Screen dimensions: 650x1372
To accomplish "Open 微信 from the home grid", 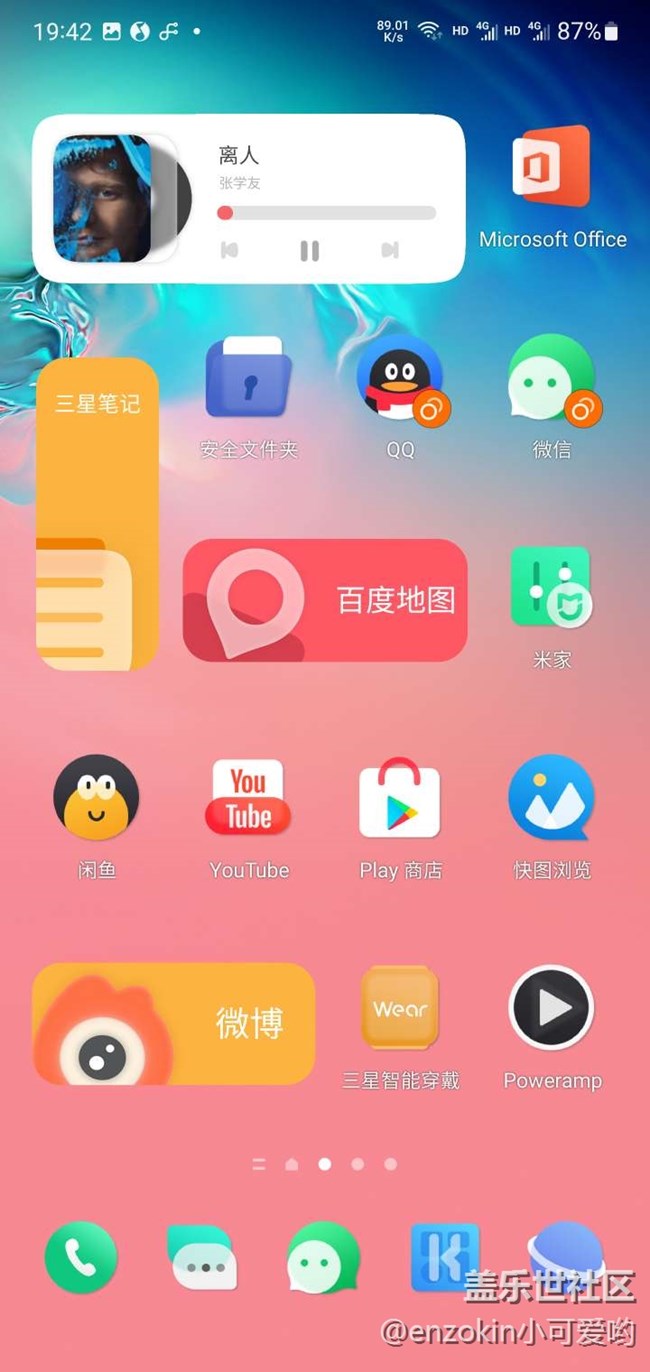I will 551,378.
